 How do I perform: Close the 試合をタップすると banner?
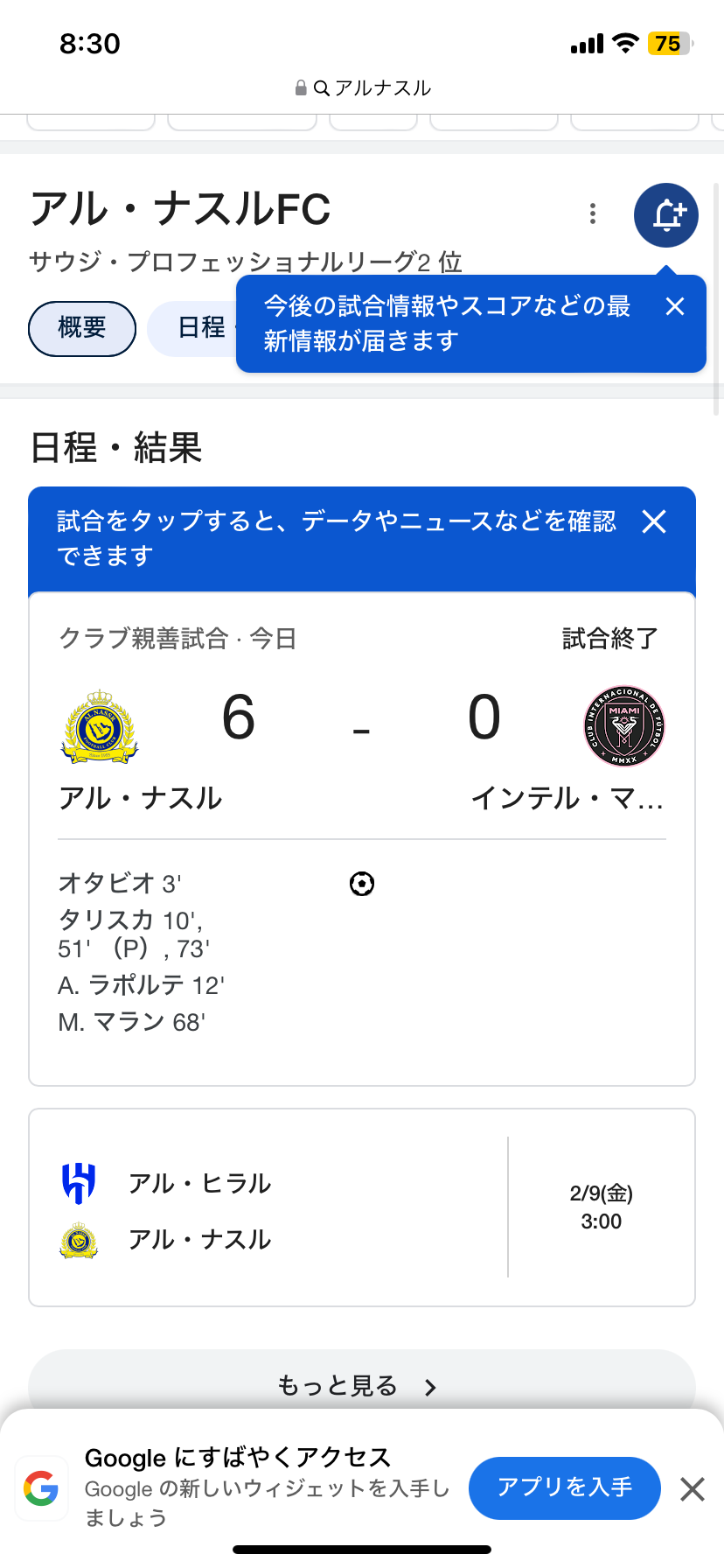point(654,521)
